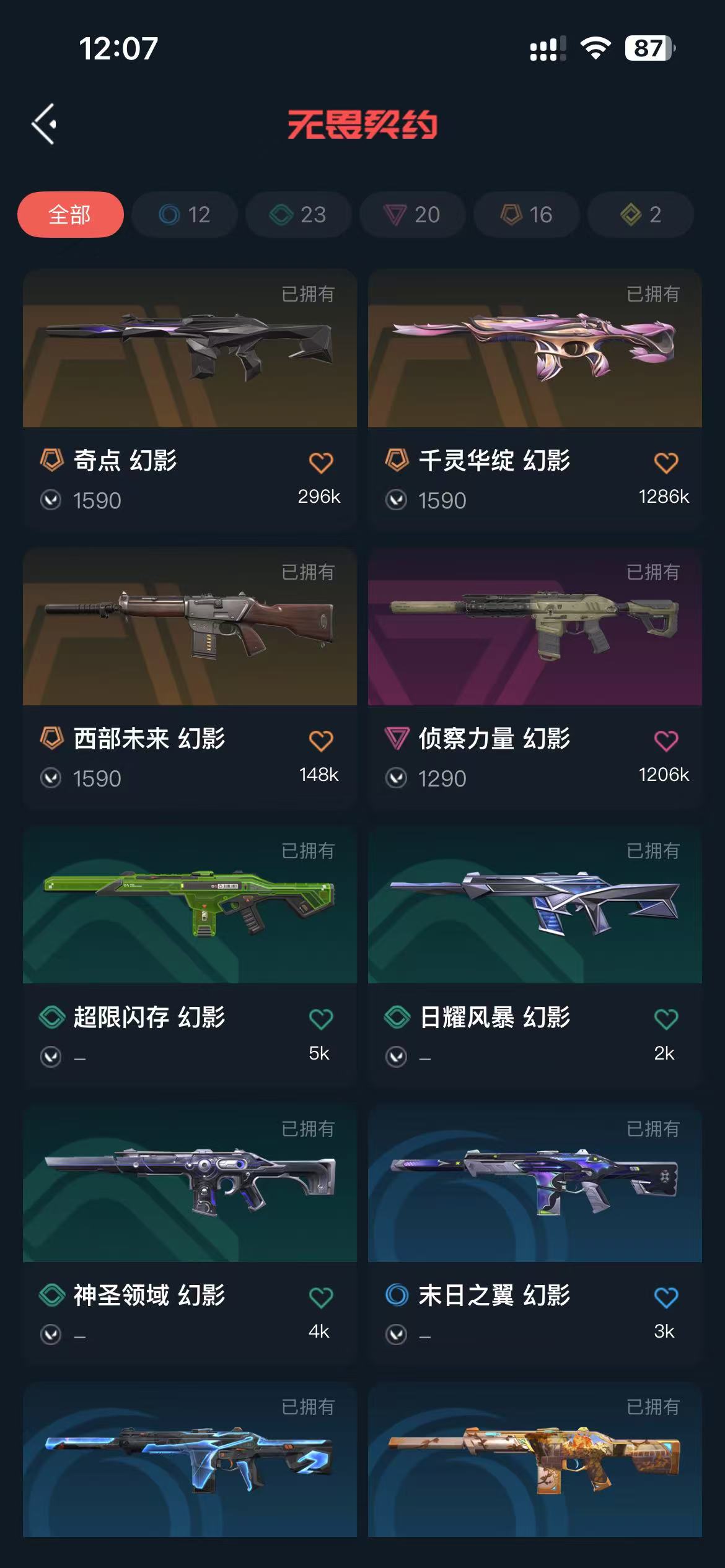Viewport: 725px width, 1568px height.
Task: Show the pink tier with 20 skins
Action: 412,215
